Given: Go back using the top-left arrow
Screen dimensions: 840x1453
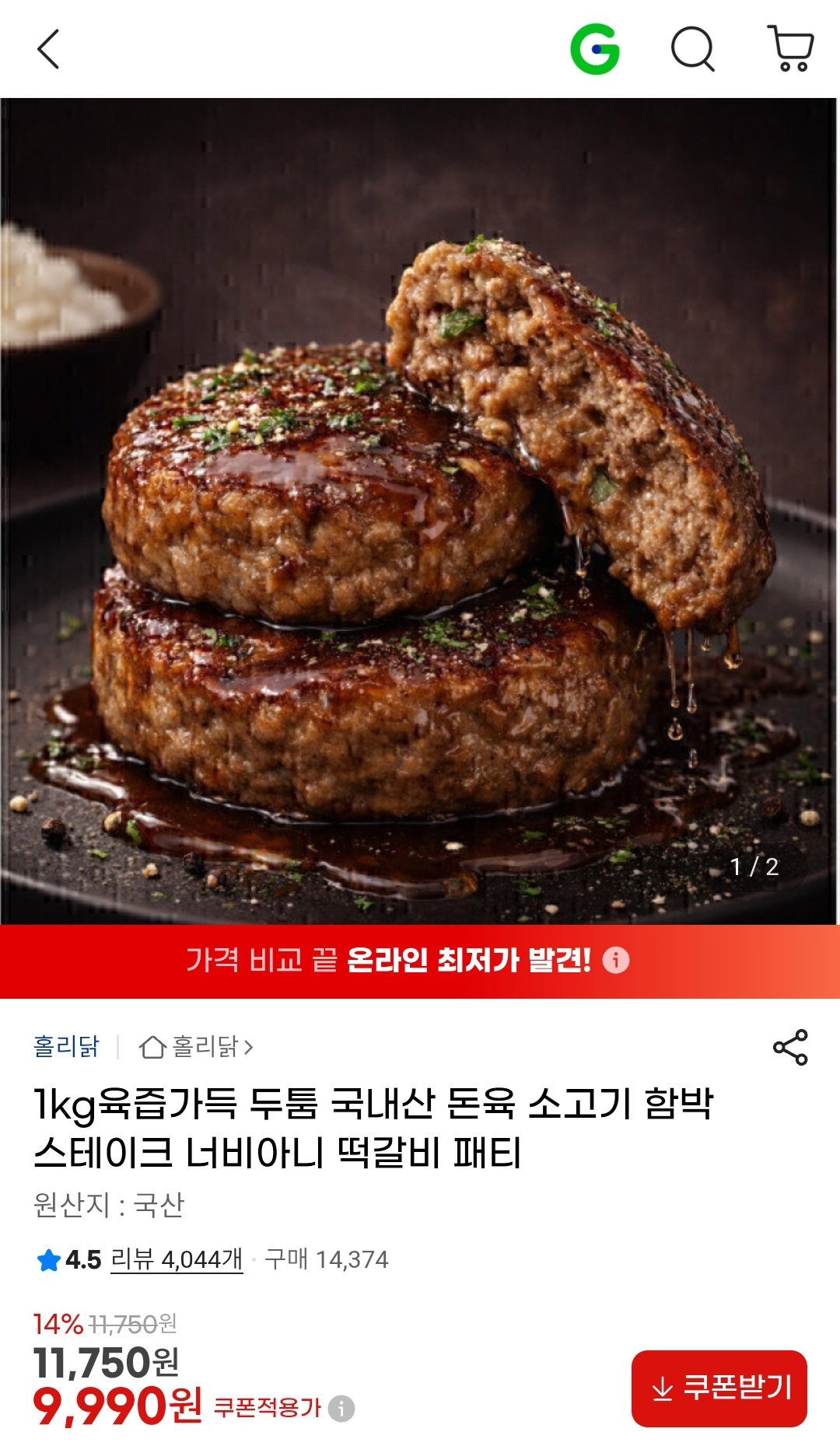Looking at the screenshot, I should pyautogui.click(x=48, y=50).
